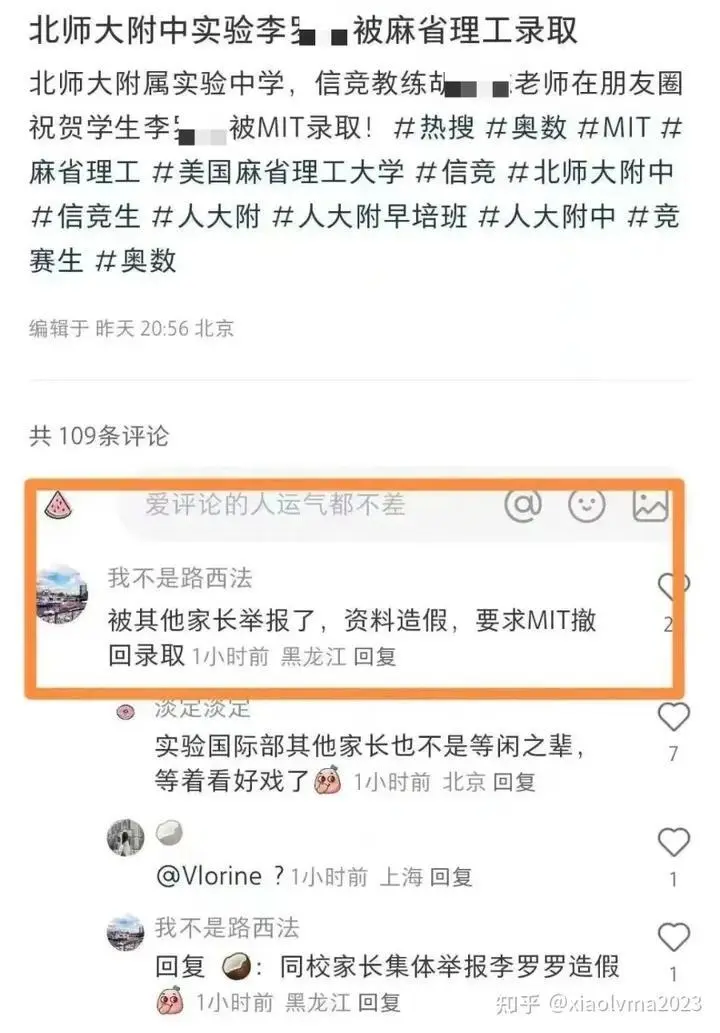Attach an image to the comment
720x1033 pixels.
tap(650, 505)
